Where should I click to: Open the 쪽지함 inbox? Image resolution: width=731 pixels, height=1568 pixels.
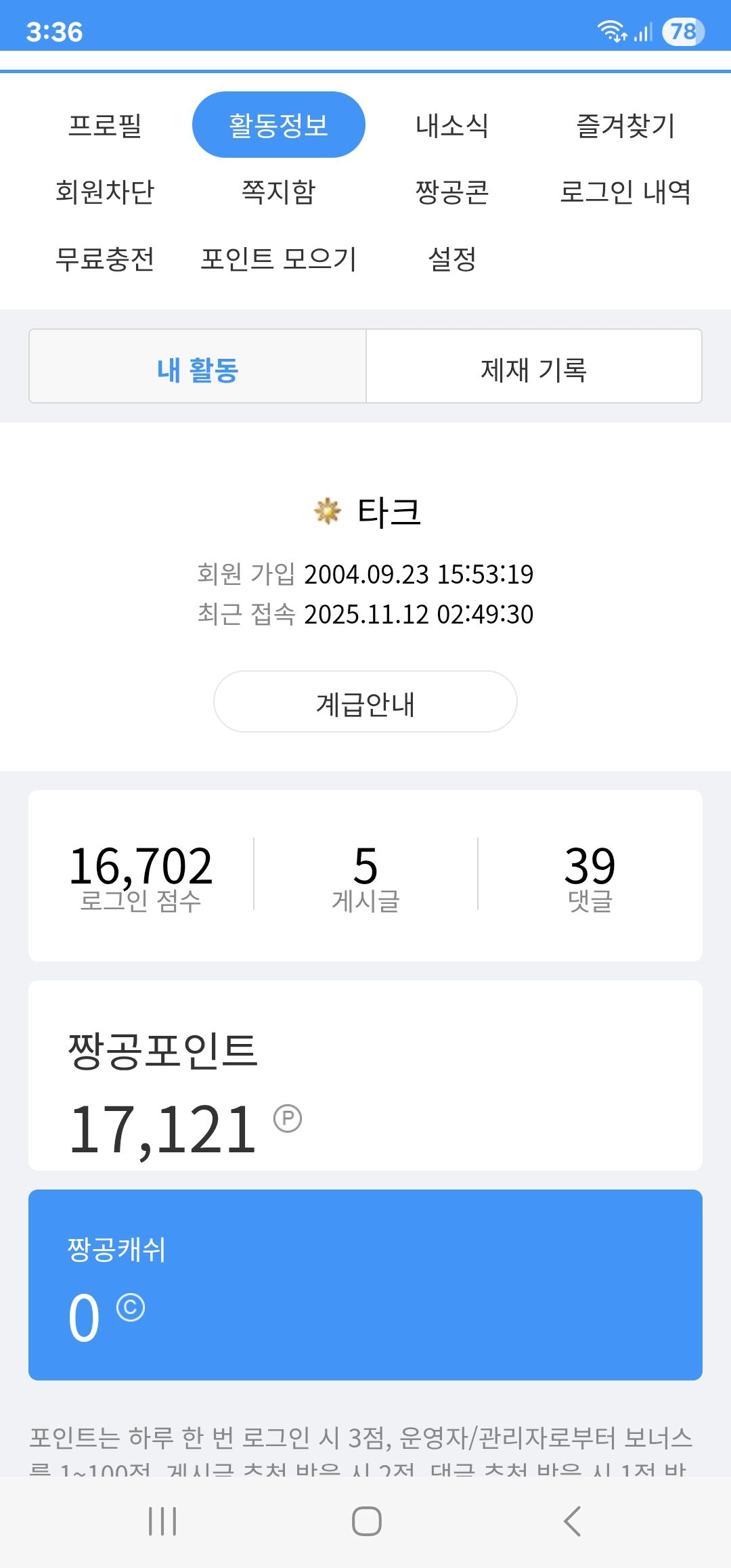pos(278,192)
